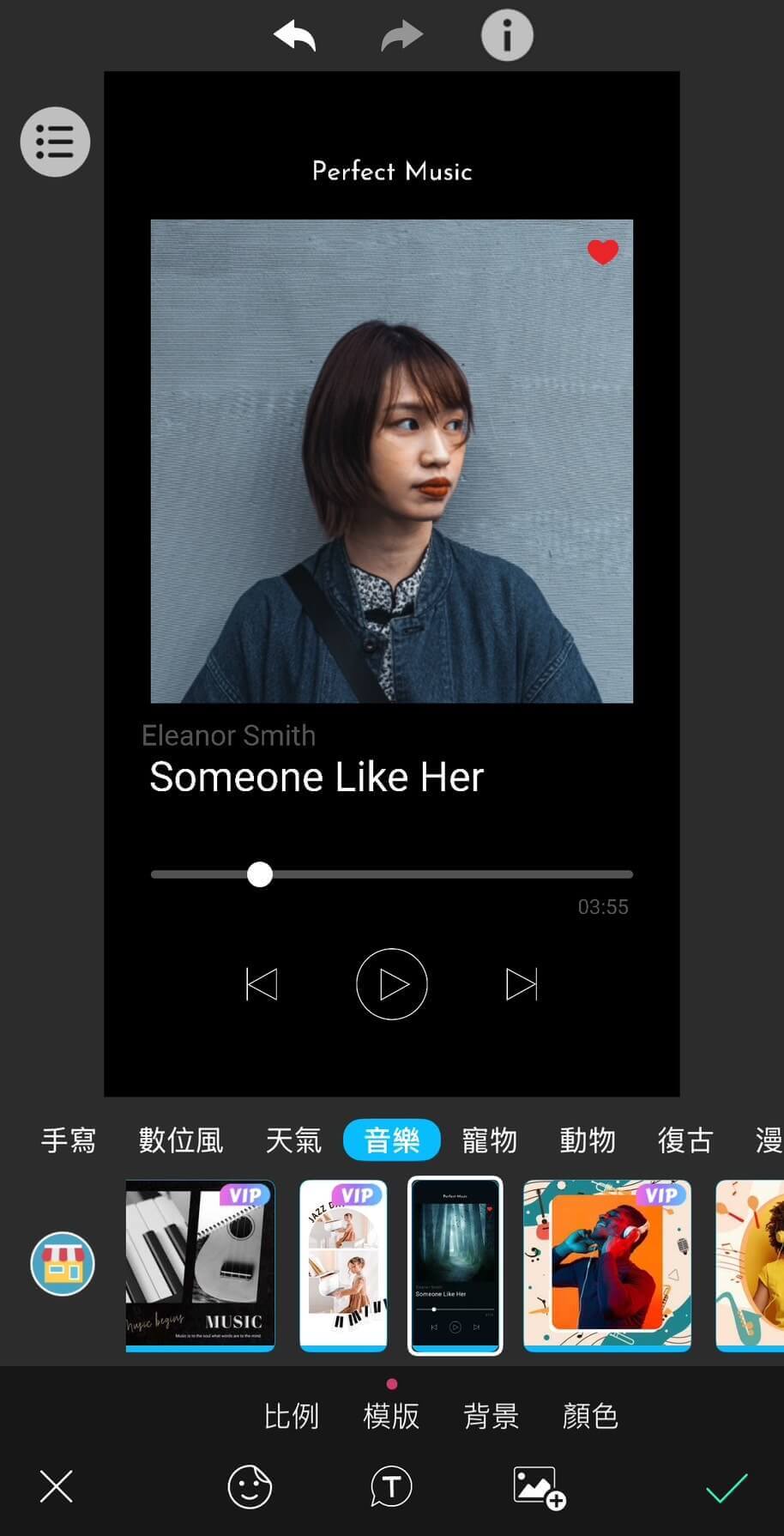Open the 復古 templates tab
784x1536 pixels.
684,1140
